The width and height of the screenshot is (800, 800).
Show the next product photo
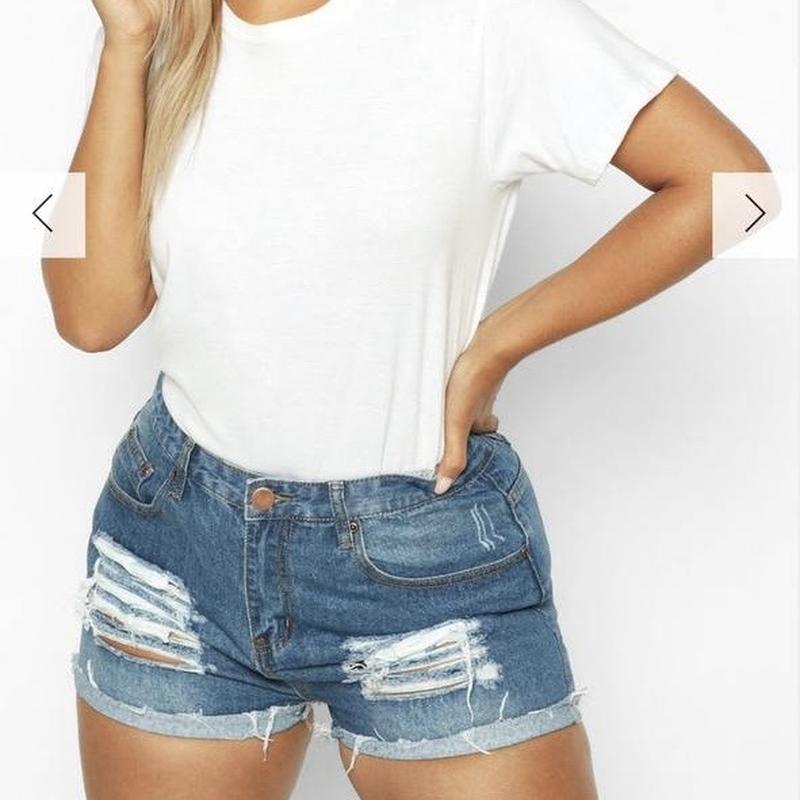754,214
